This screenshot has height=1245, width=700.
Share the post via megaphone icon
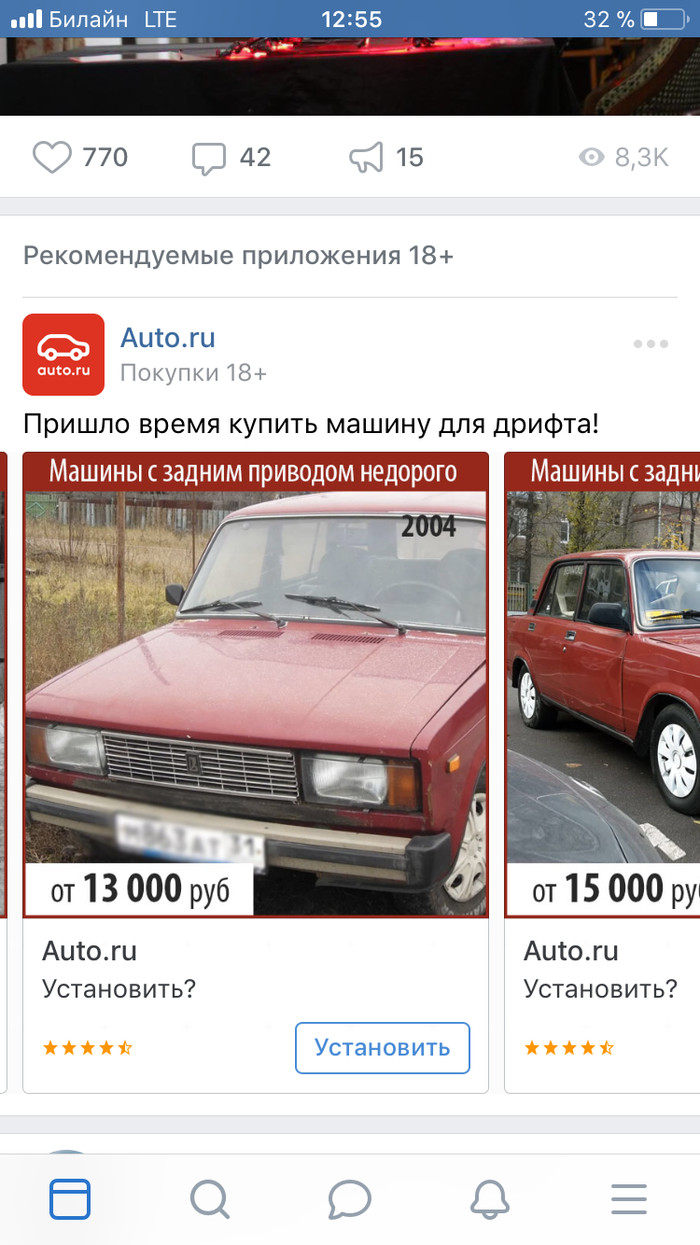click(366, 158)
